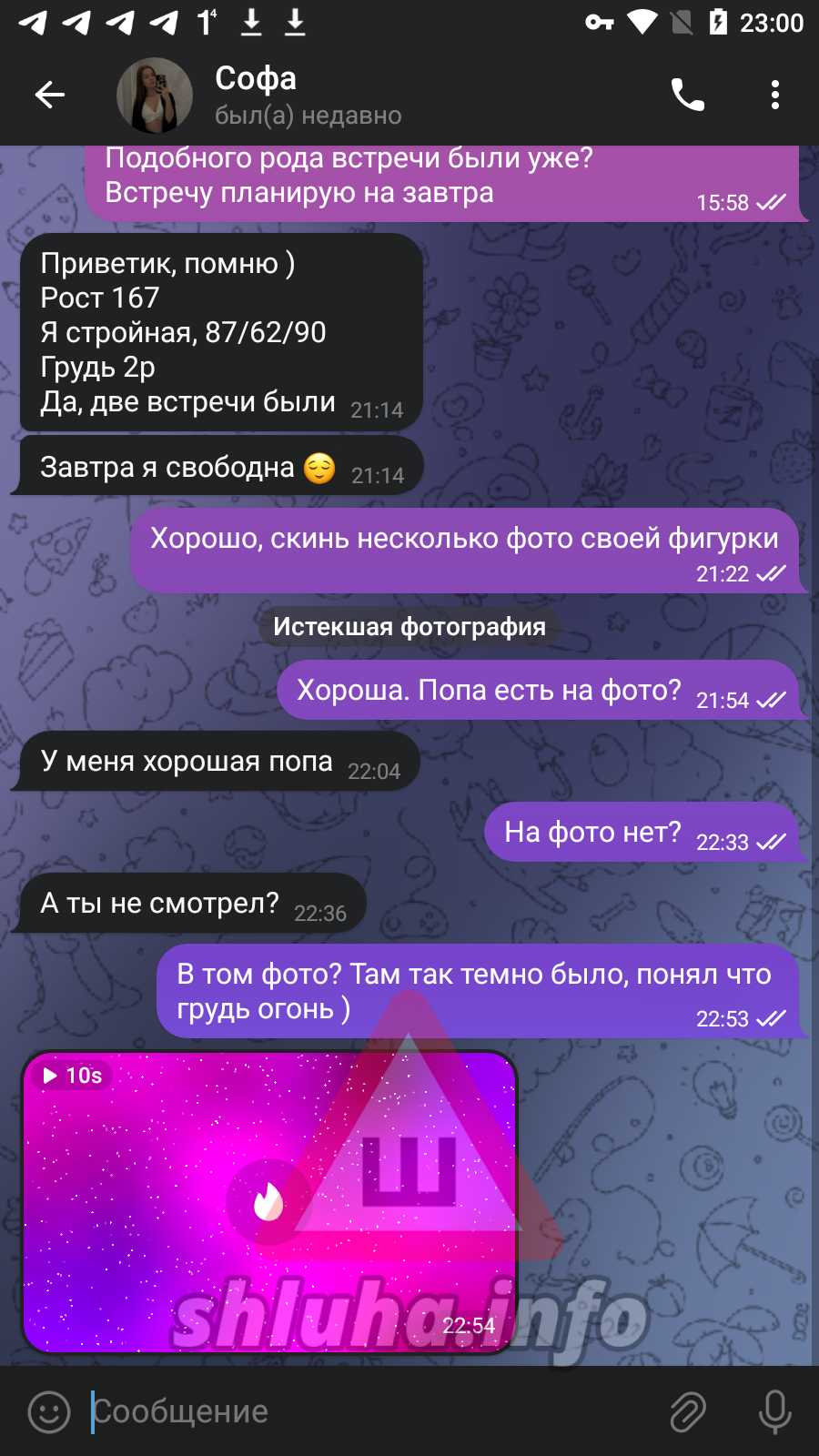Open Софа's profile avatar
The width and height of the screenshot is (819, 1456).
tap(155, 96)
